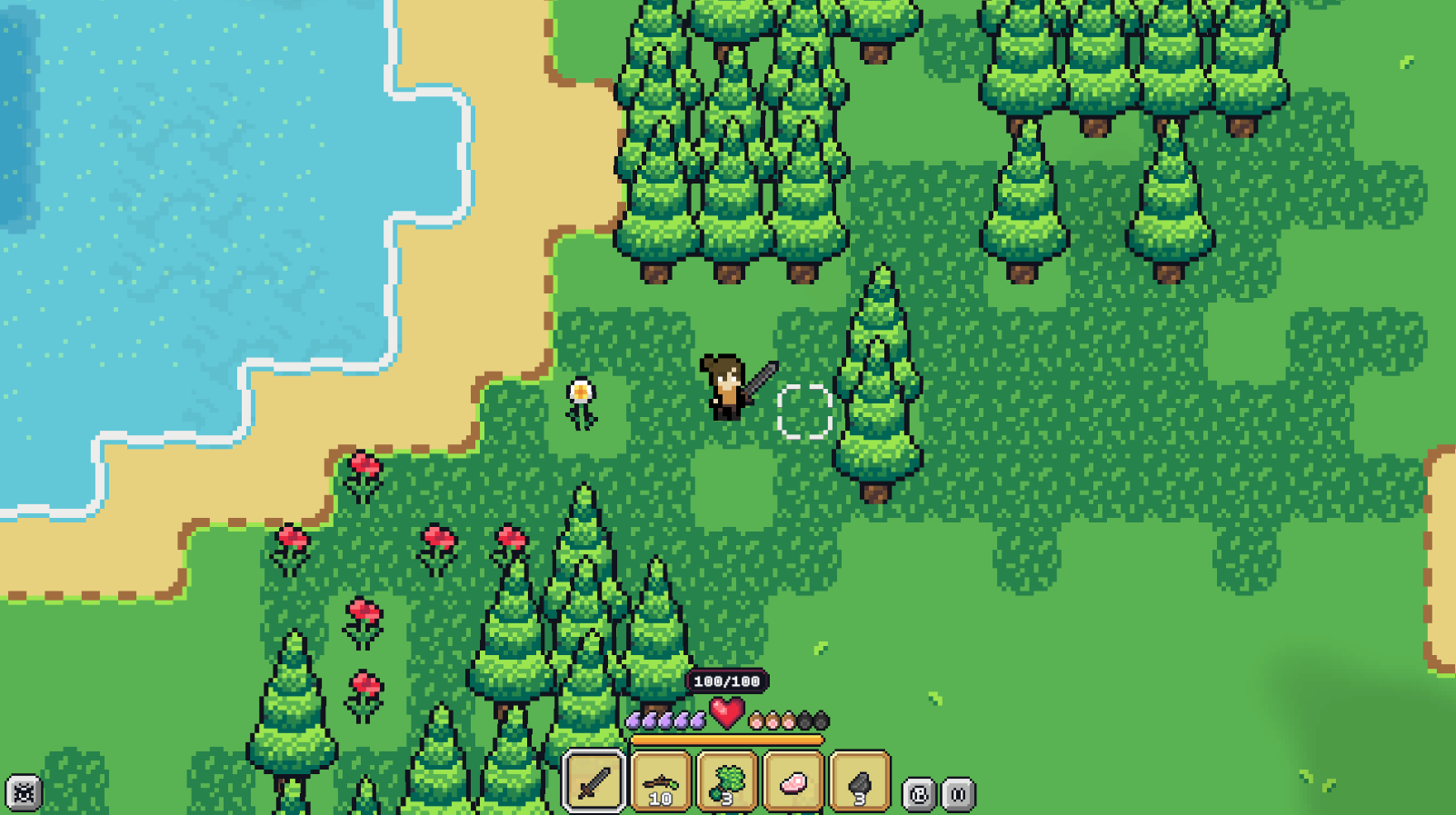Select the sword hotbar slot
This screenshot has height=815, width=1456.
593,780
